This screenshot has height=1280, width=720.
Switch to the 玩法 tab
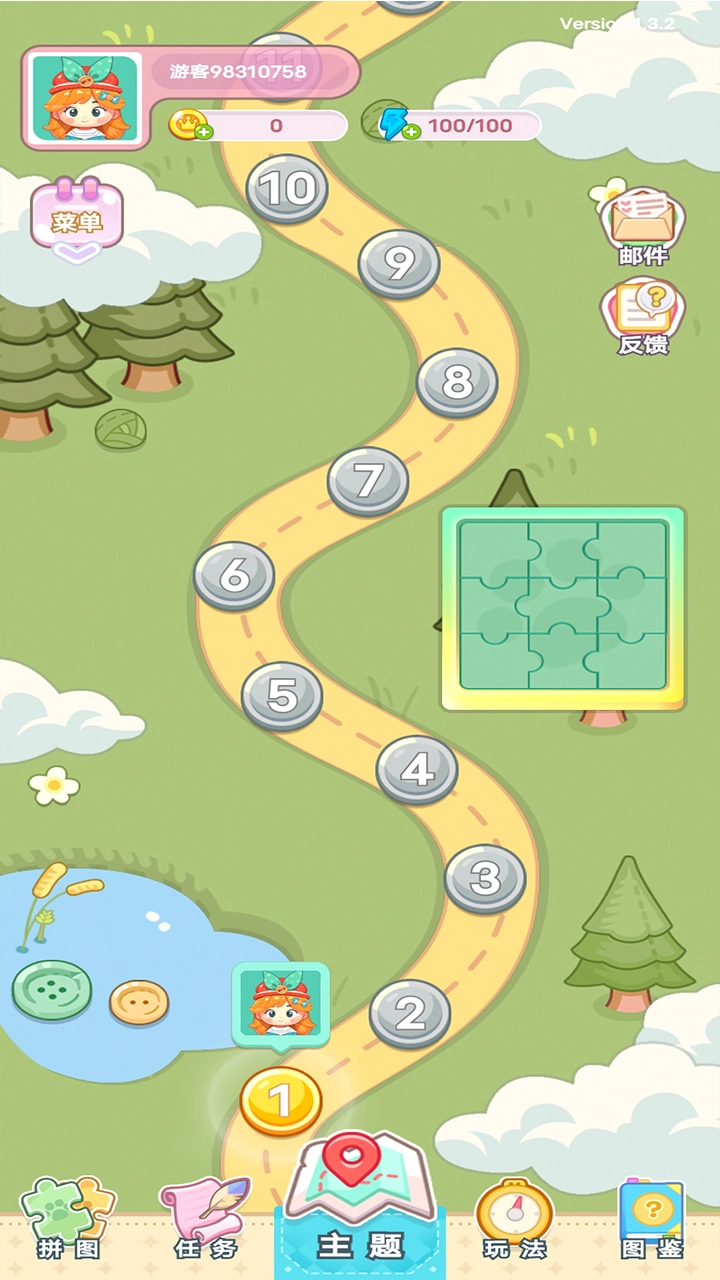514,1219
